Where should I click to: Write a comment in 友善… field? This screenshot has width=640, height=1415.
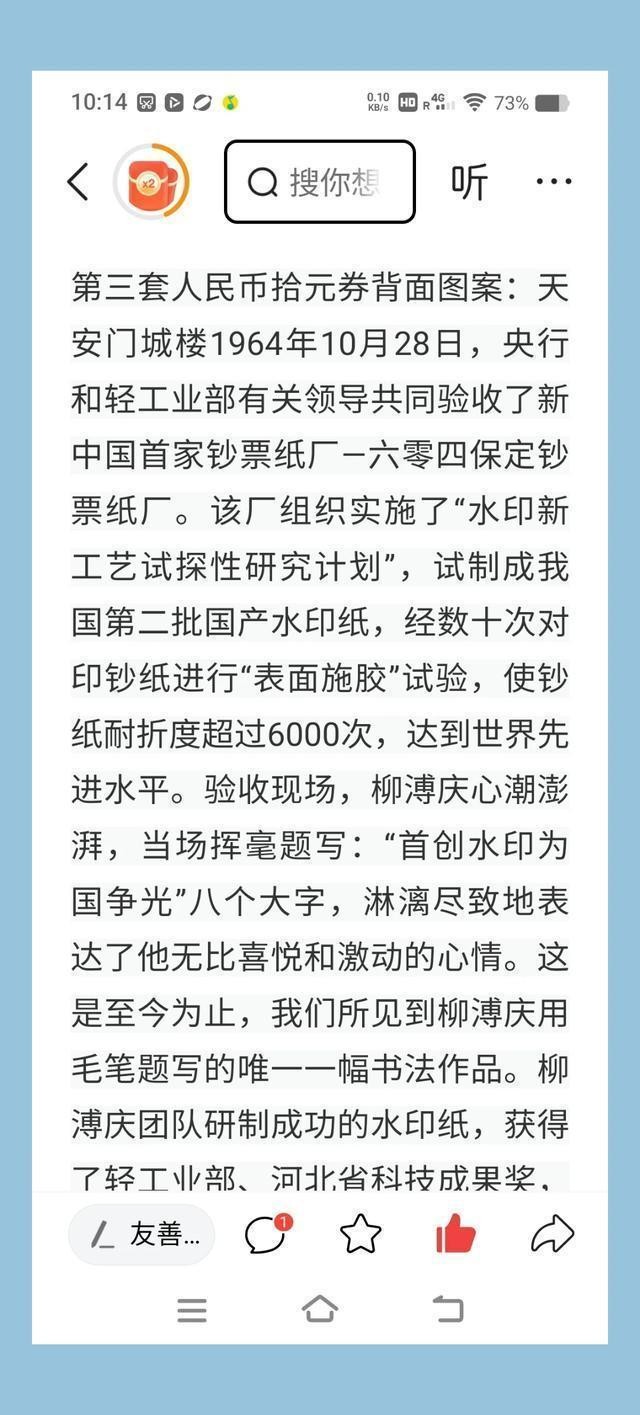(x=143, y=1235)
